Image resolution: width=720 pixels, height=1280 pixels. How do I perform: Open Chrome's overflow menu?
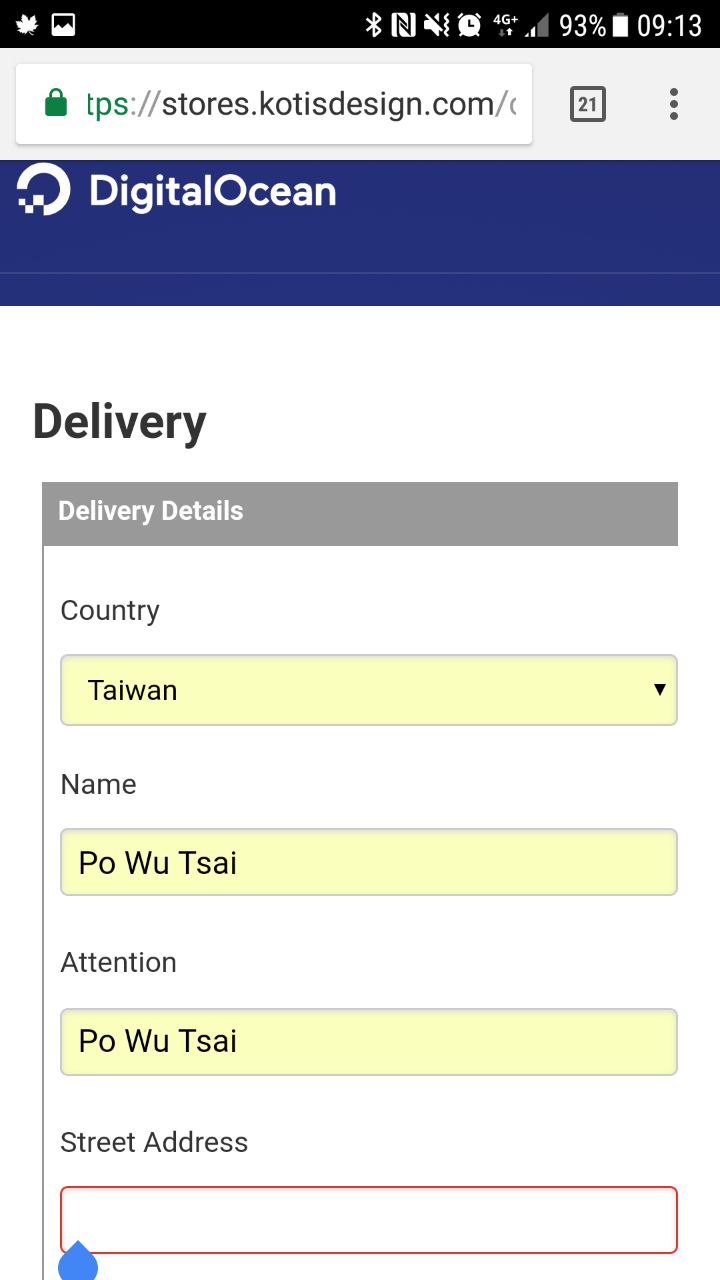(674, 104)
